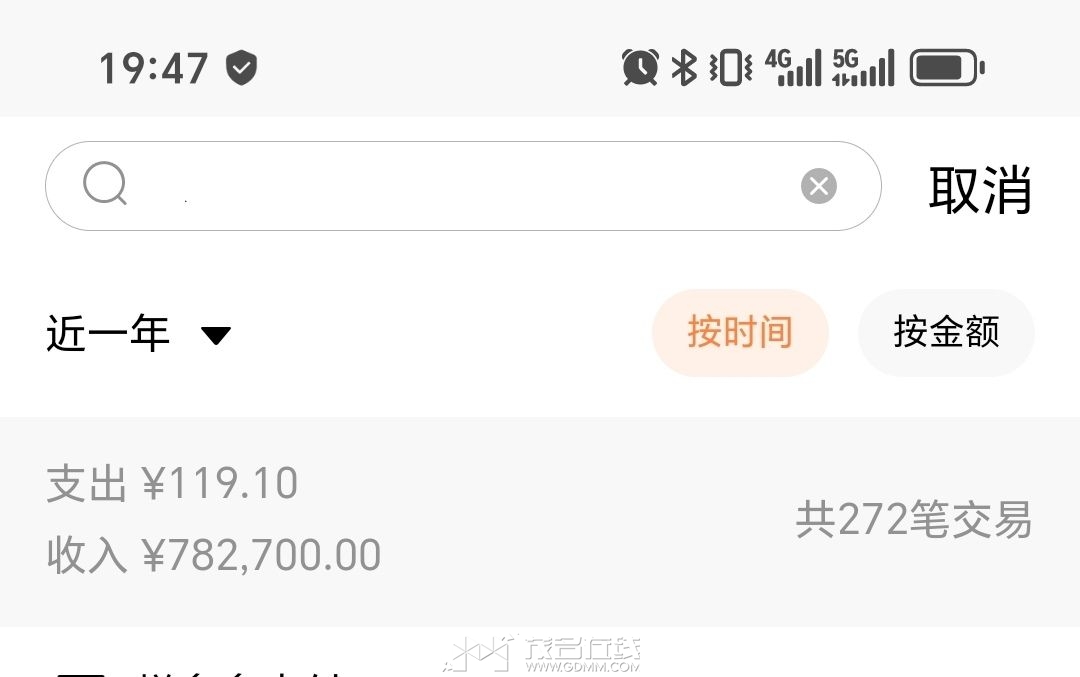Viewport: 1080px width, 677px height.
Task: Cancel the search with 取消
Action: [x=979, y=189]
